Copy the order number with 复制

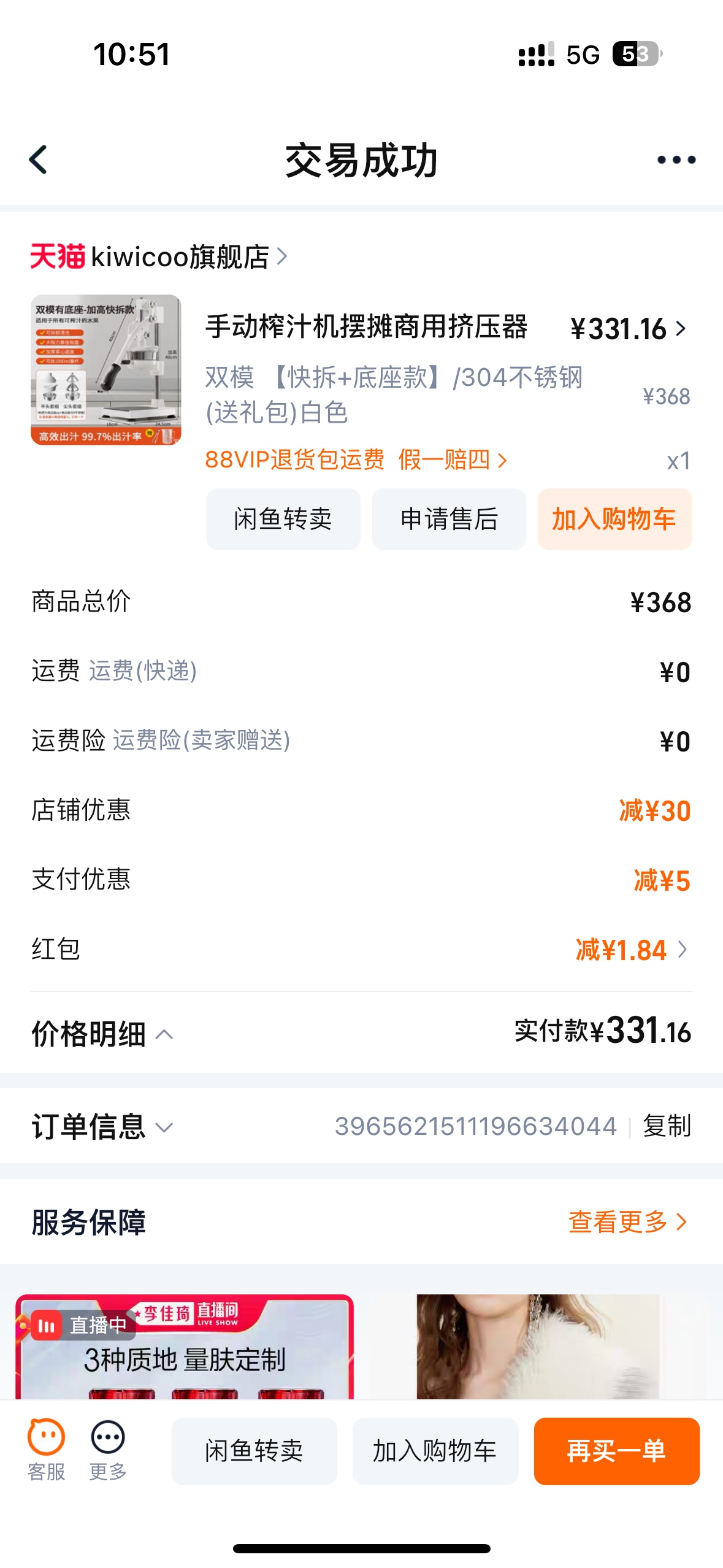coord(667,1126)
